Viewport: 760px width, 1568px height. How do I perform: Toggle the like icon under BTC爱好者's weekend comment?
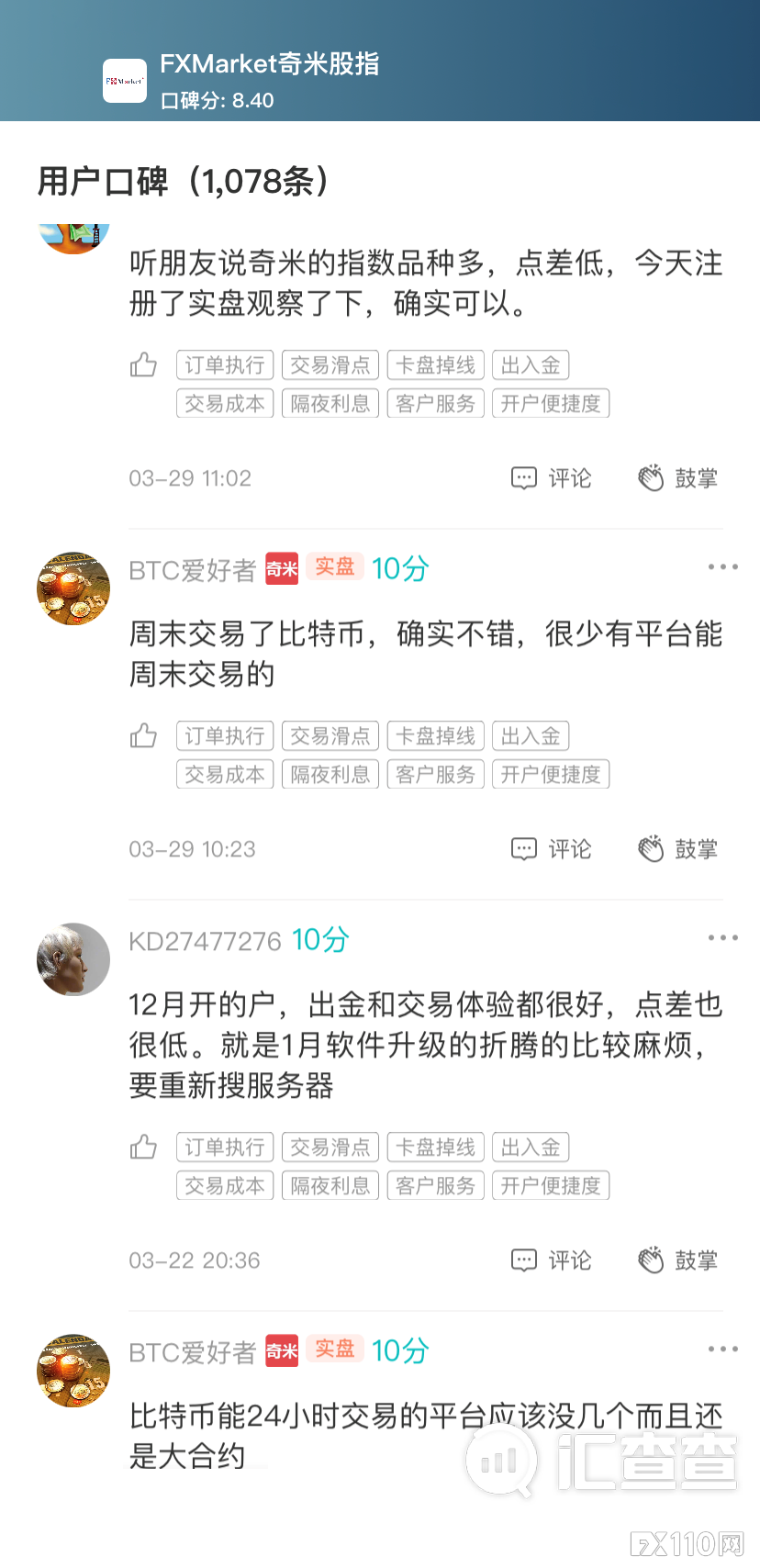point(143,735)
